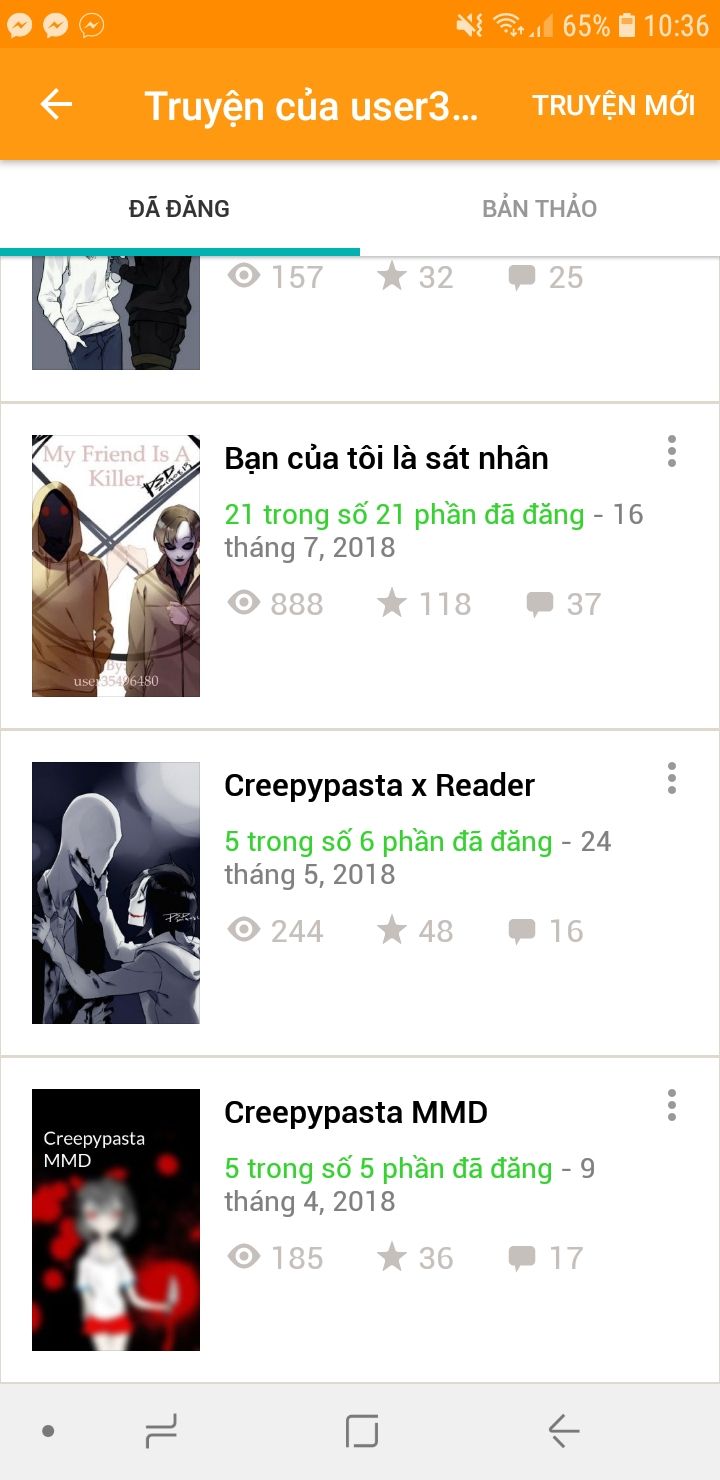
Task: Select the ĐÃ ĐĂNG tab
Action: (x=180, y=208)
